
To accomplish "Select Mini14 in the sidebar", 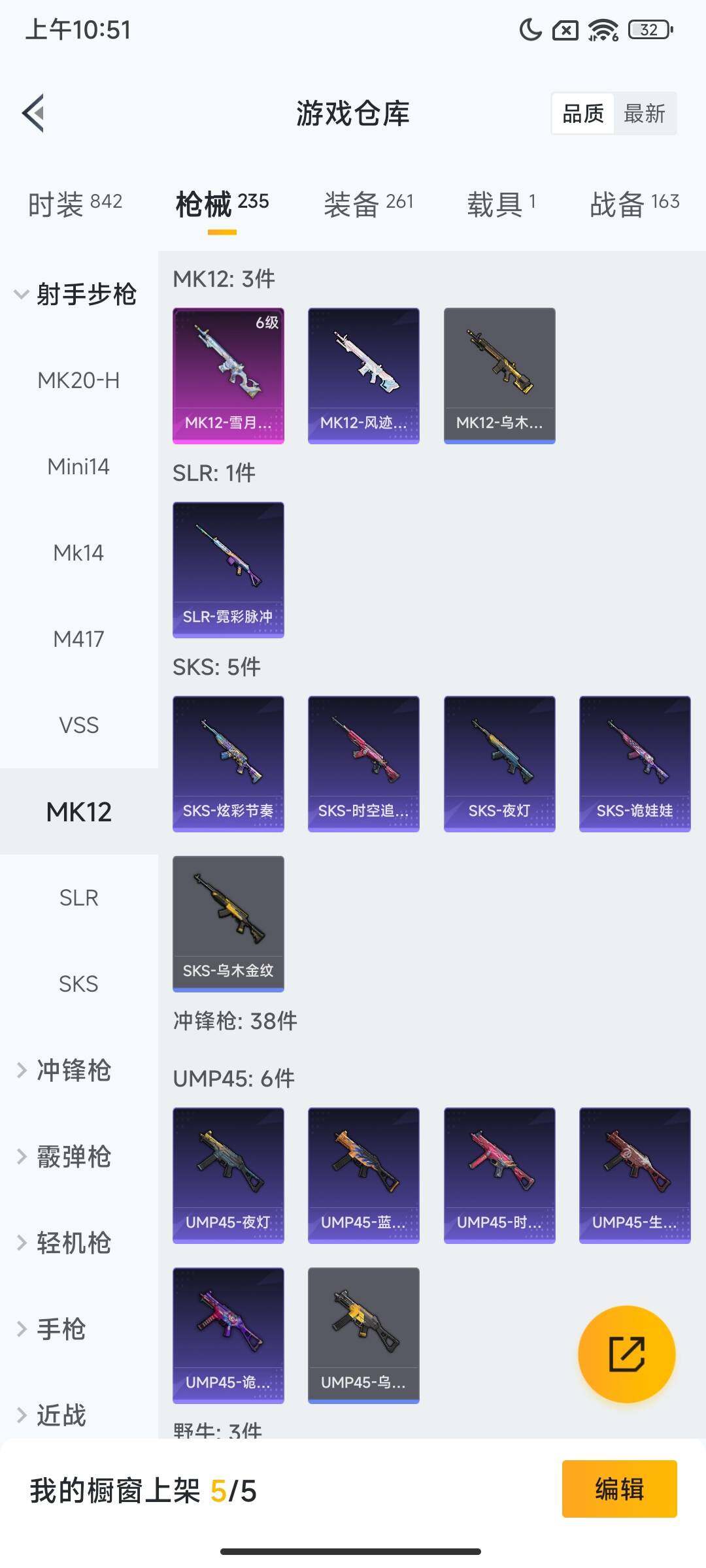I will coord(78,466).
